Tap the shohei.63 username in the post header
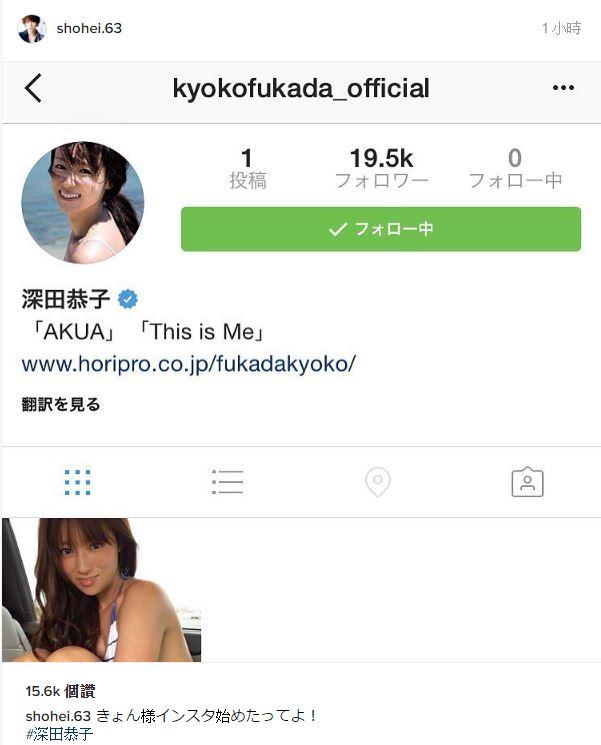This screenshot has width=601, height=745. click(x=89, y=28)
